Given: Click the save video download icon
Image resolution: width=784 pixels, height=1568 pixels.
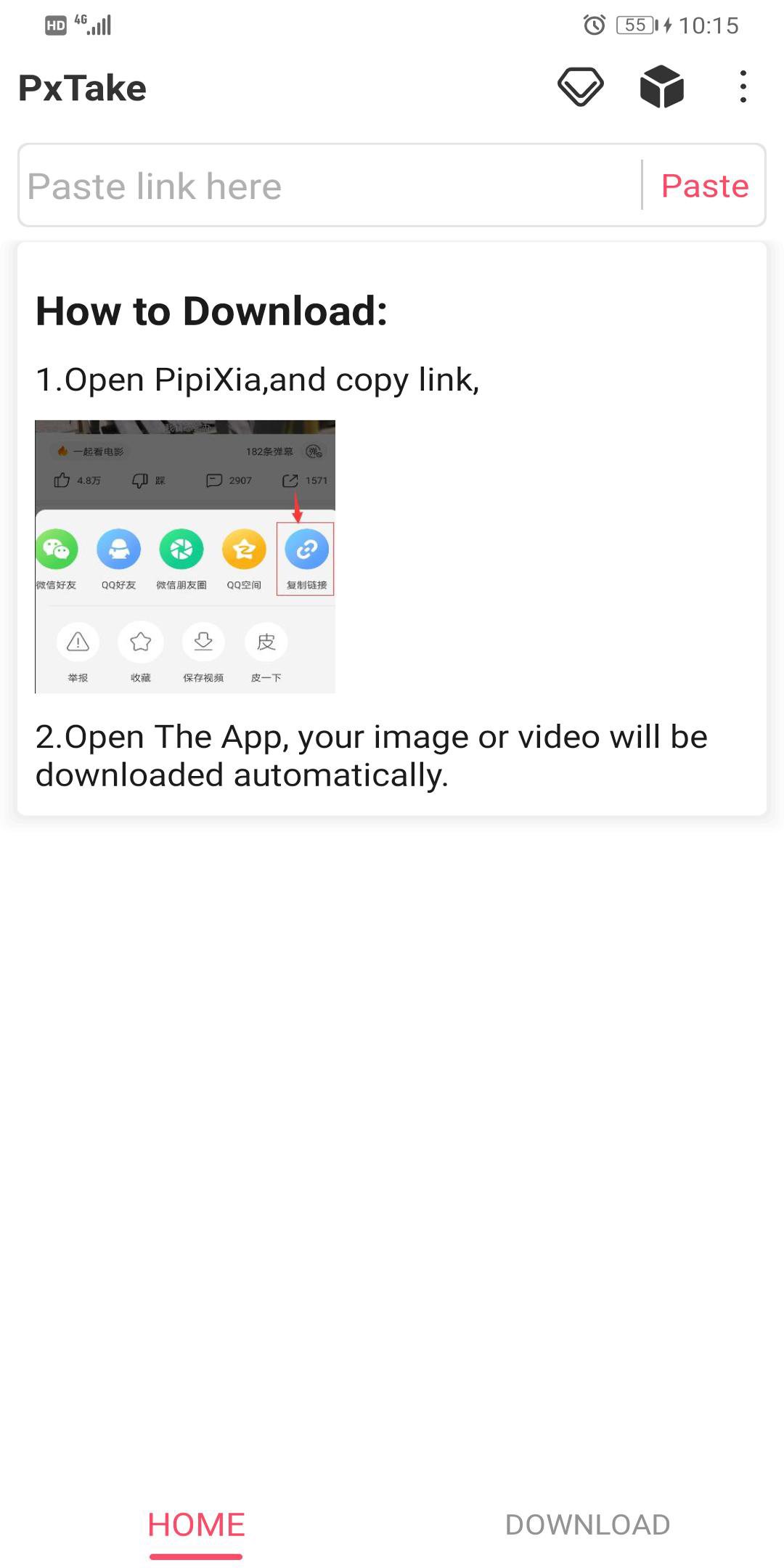Looking at the screenshot, I should click(x=203, y=642).
